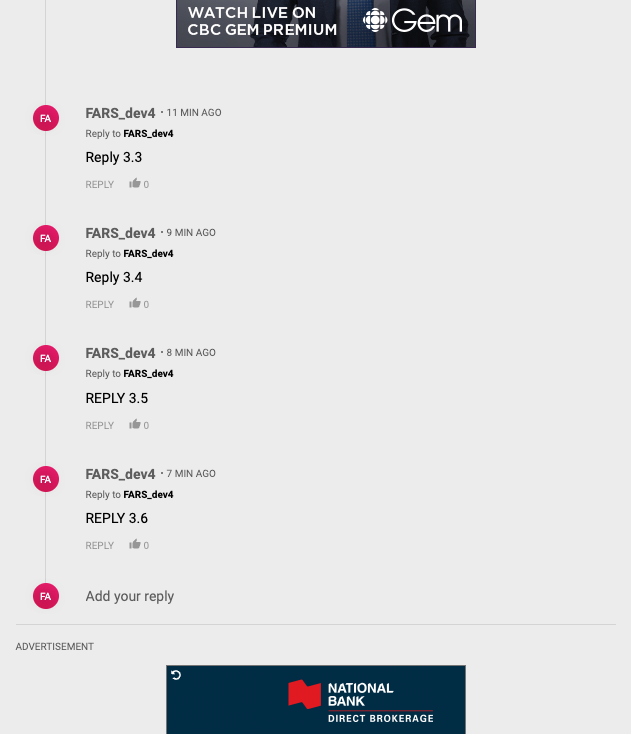Open FARS_dev4 profile from Reply 3.3 comment

121,113
